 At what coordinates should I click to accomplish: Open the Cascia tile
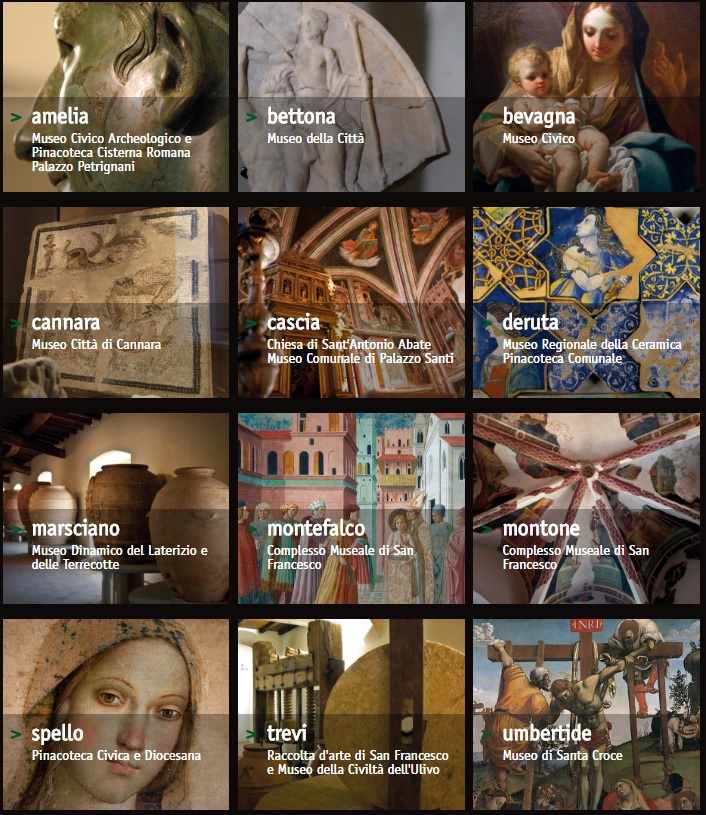tap(351, 302)
